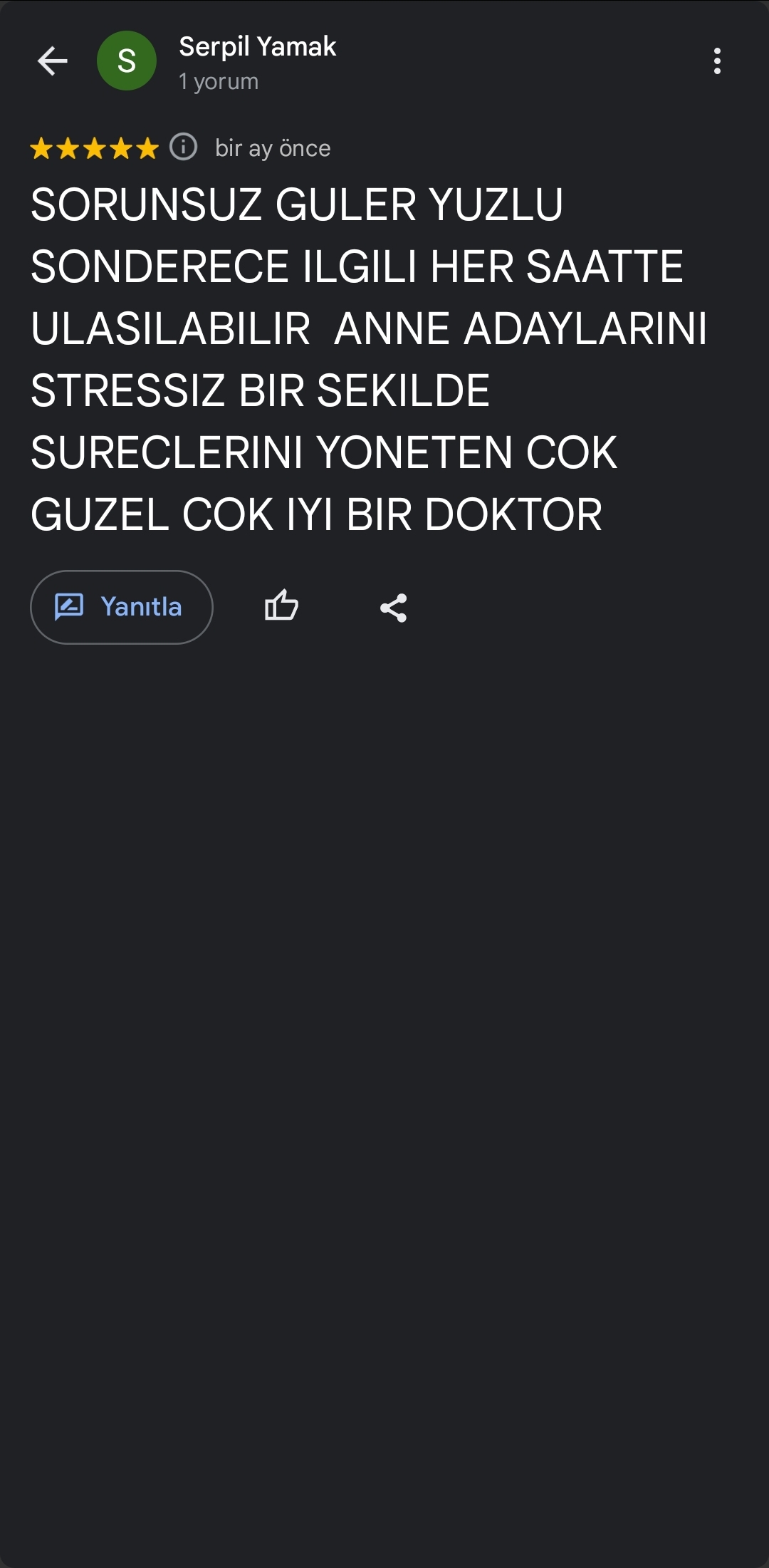Go back with the arrow icon
Screen dimensions: 769x1568
(x=52, y=61)
